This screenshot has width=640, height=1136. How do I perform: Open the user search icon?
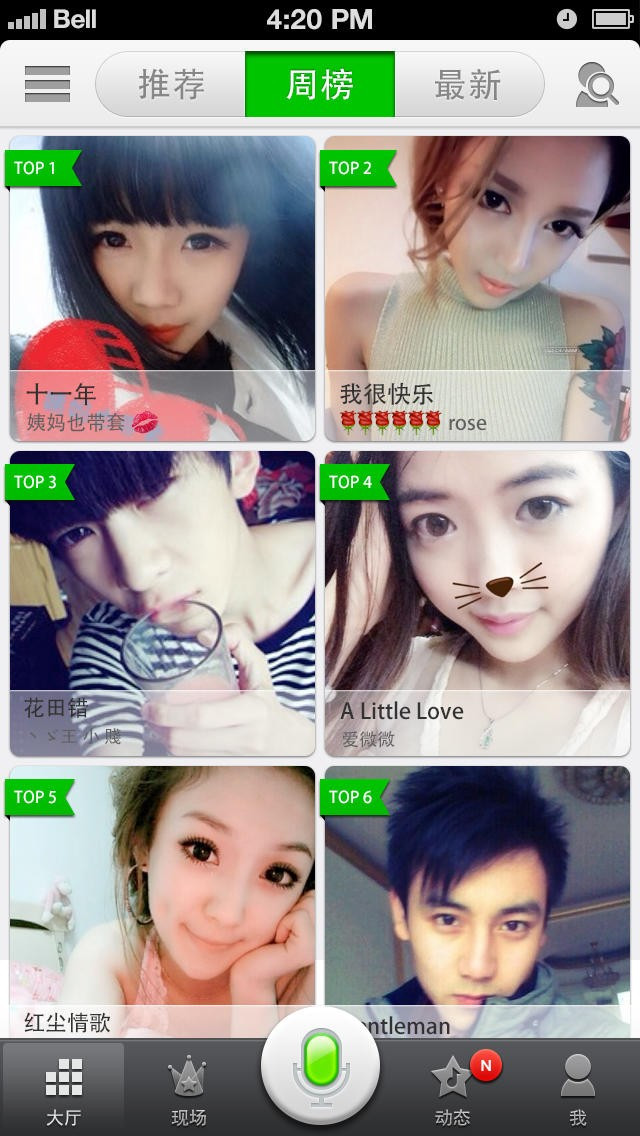tap(597, 85)
